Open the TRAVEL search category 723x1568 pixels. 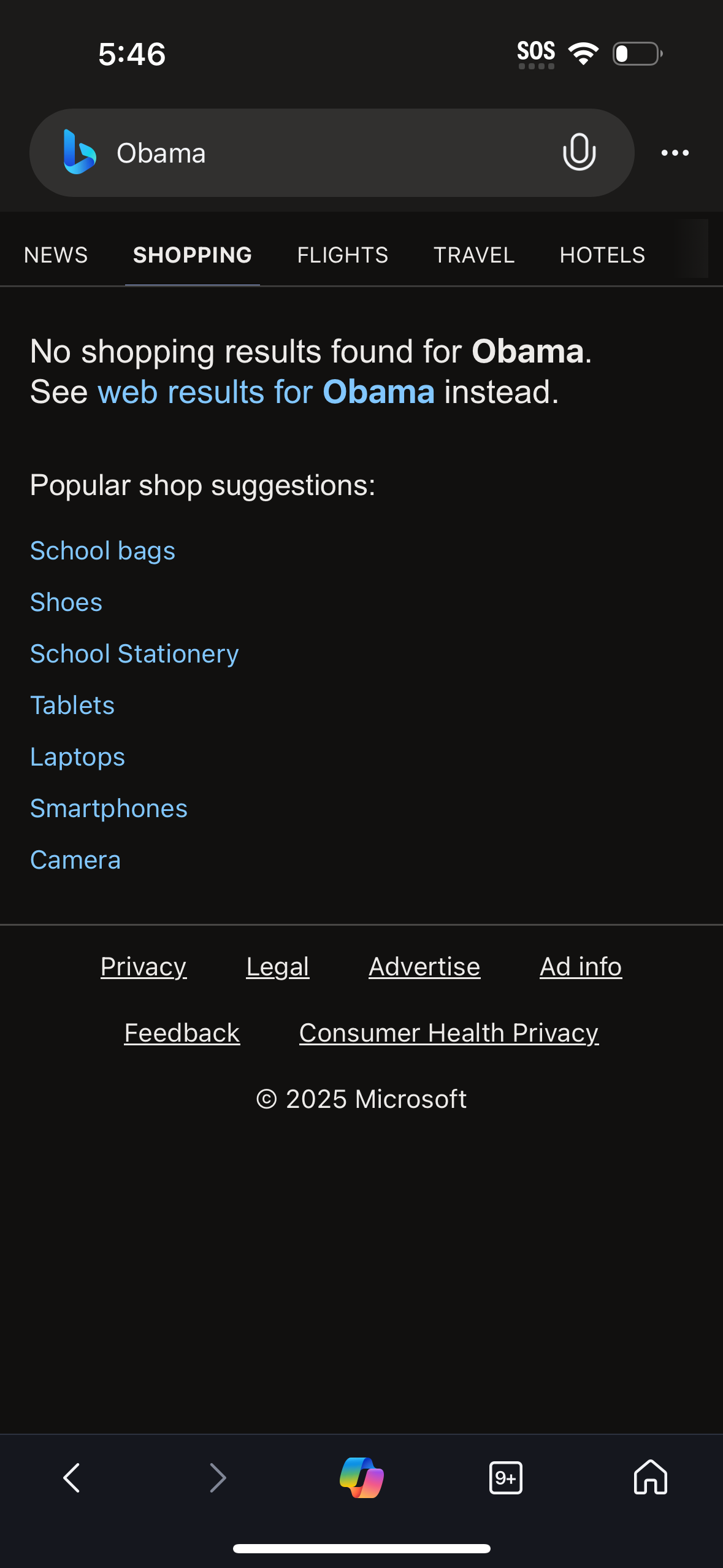click(473, 255)
